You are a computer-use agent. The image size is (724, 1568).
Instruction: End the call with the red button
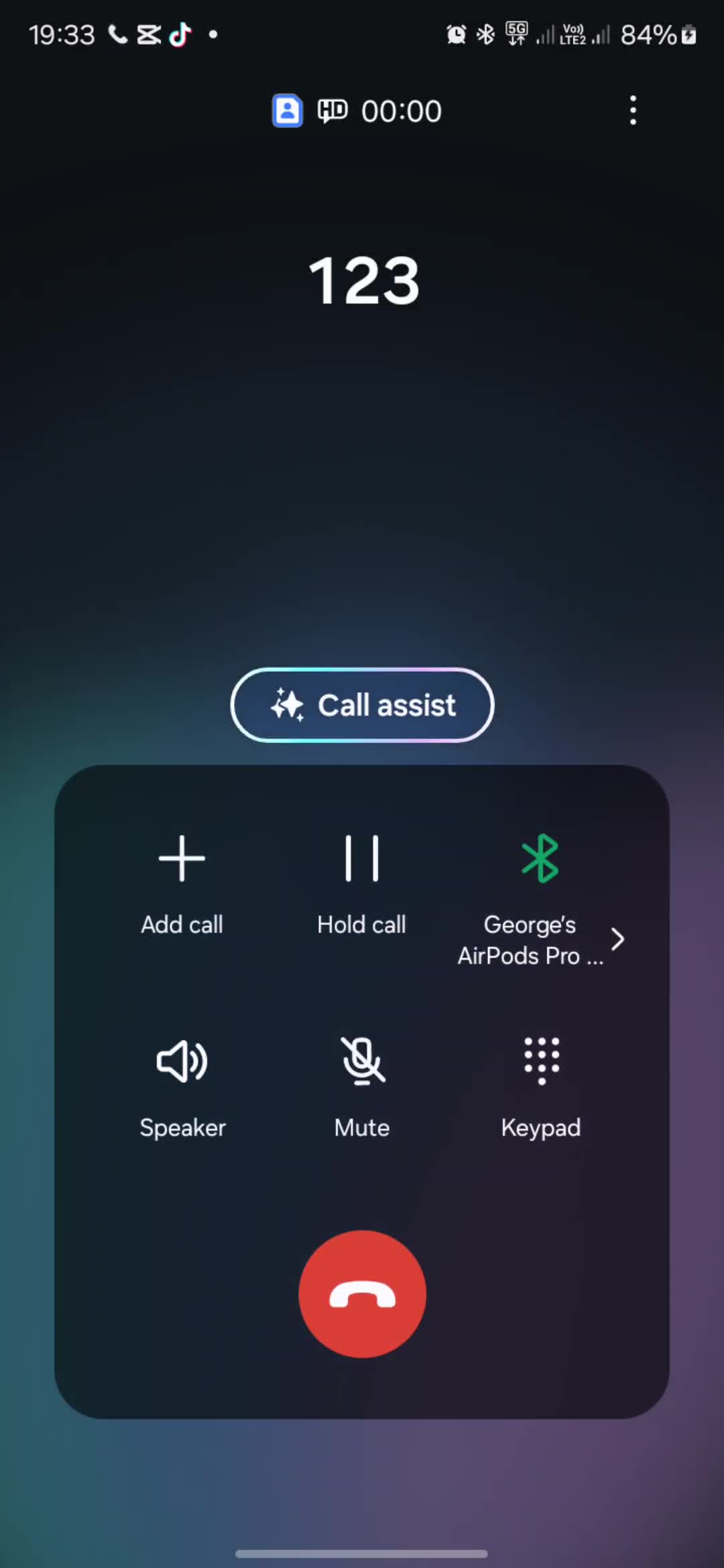[x=361, y=1293]
